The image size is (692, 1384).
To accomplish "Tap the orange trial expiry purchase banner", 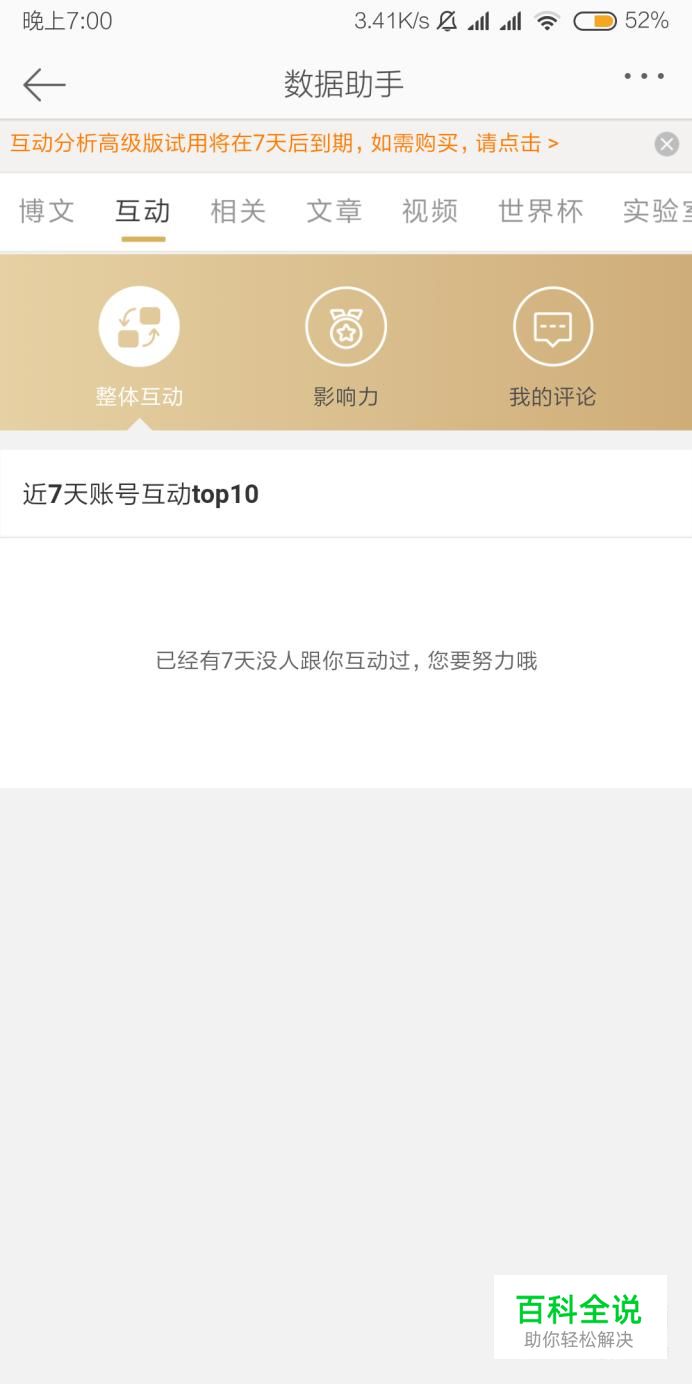I will (x=285, y=144).
